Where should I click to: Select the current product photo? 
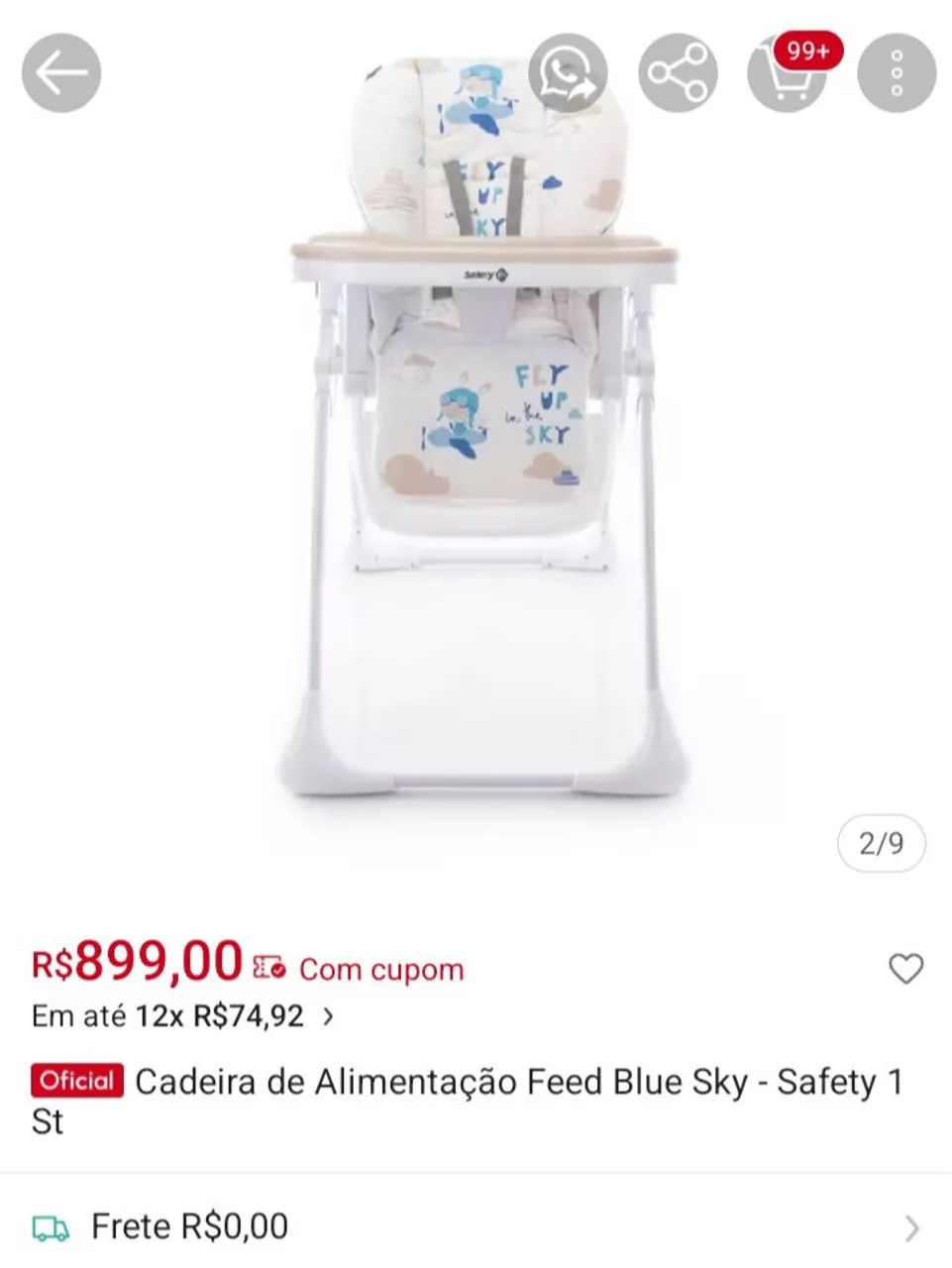click(x=476, y=426)
